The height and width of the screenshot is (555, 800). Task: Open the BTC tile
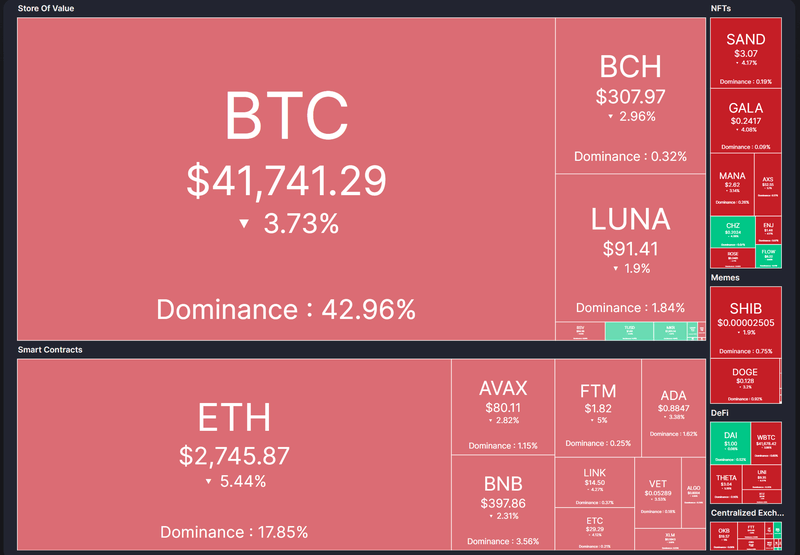click(x=286, y=178)
